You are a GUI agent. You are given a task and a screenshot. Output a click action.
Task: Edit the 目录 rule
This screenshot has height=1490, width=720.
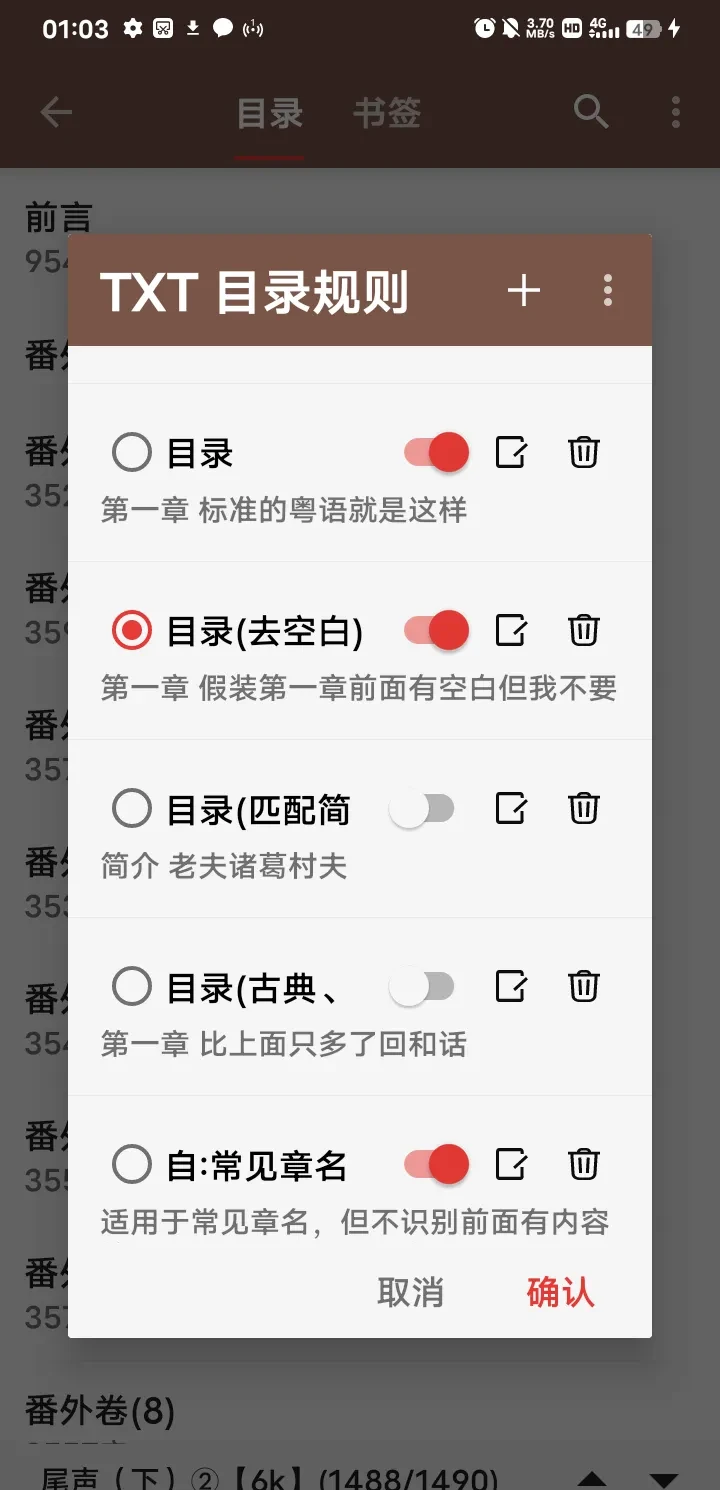click(x=511, y=452)
